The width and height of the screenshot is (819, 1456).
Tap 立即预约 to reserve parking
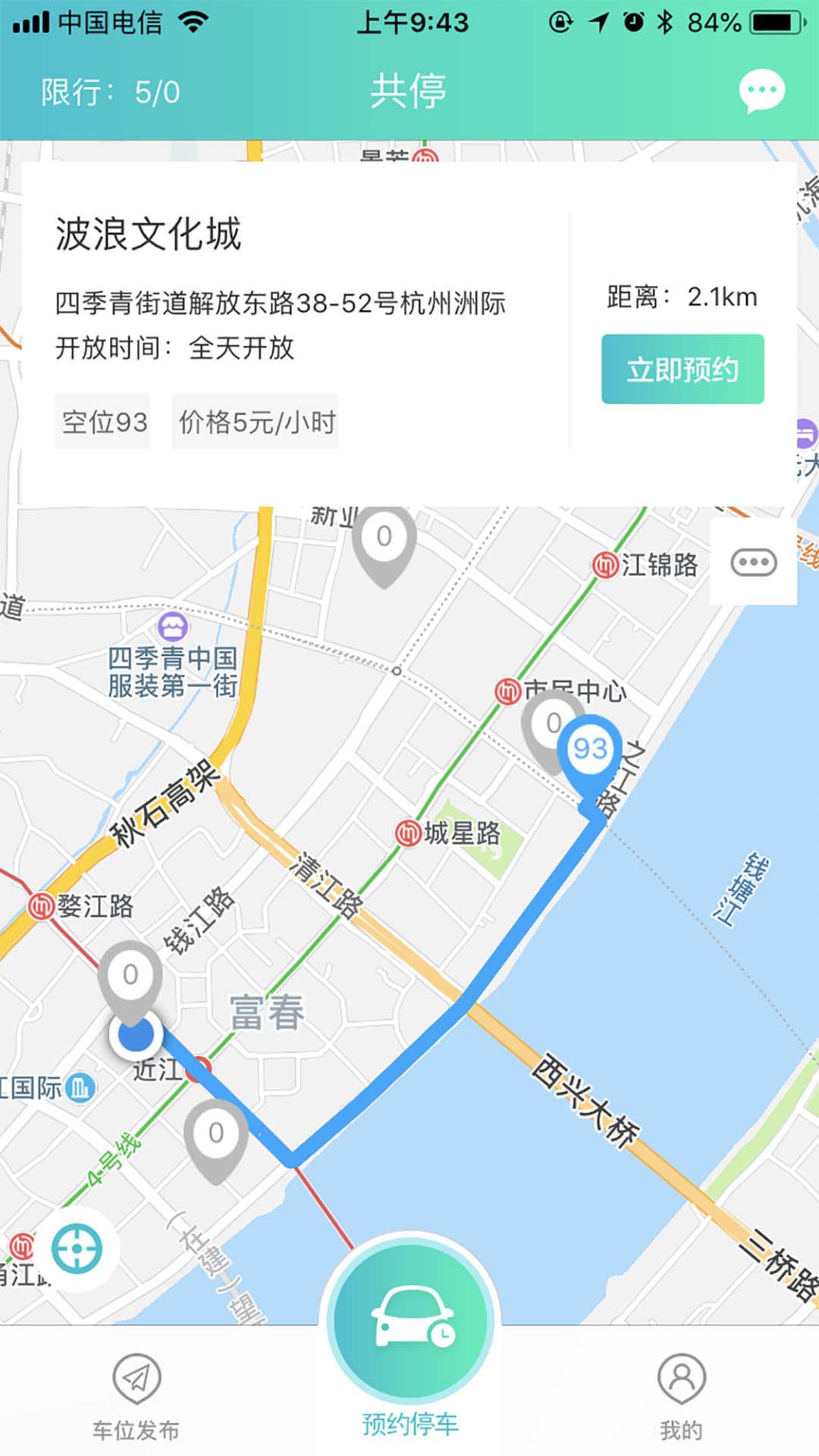(x=682, y=369)
